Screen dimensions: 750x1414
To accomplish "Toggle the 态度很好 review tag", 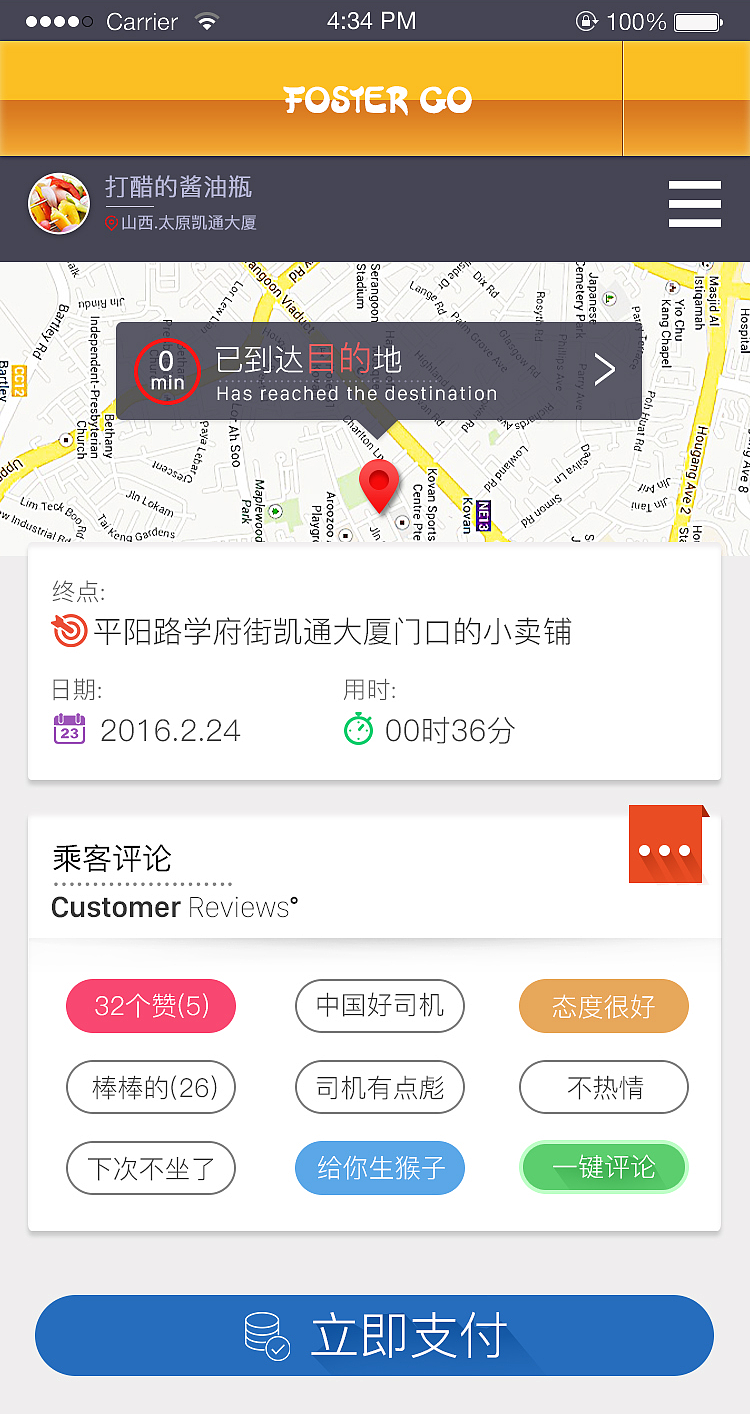I will (603, 1006).
